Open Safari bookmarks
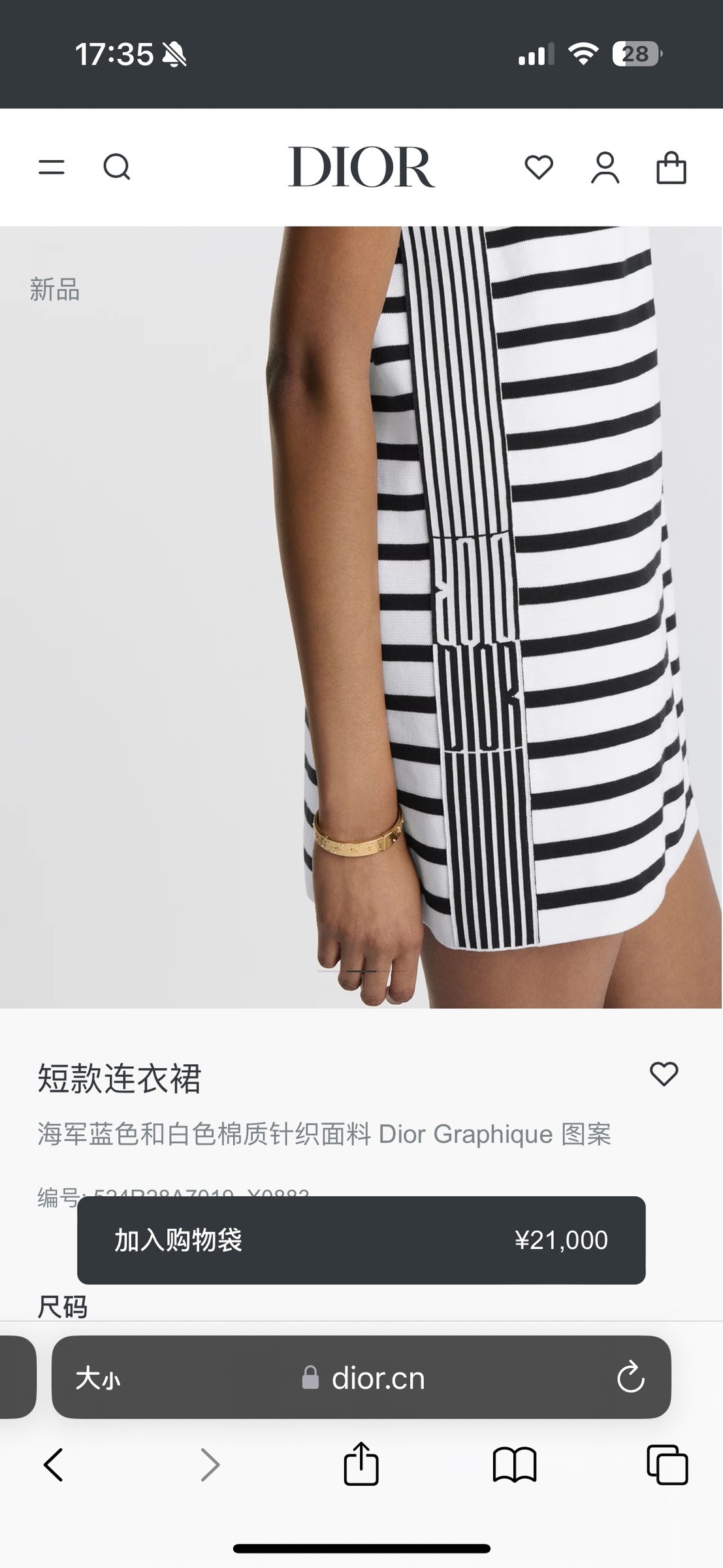 (515, 1465)
